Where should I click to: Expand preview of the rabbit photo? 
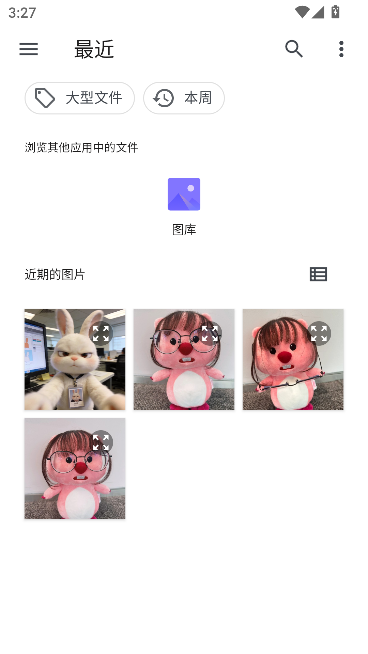(x=101, y=334)
